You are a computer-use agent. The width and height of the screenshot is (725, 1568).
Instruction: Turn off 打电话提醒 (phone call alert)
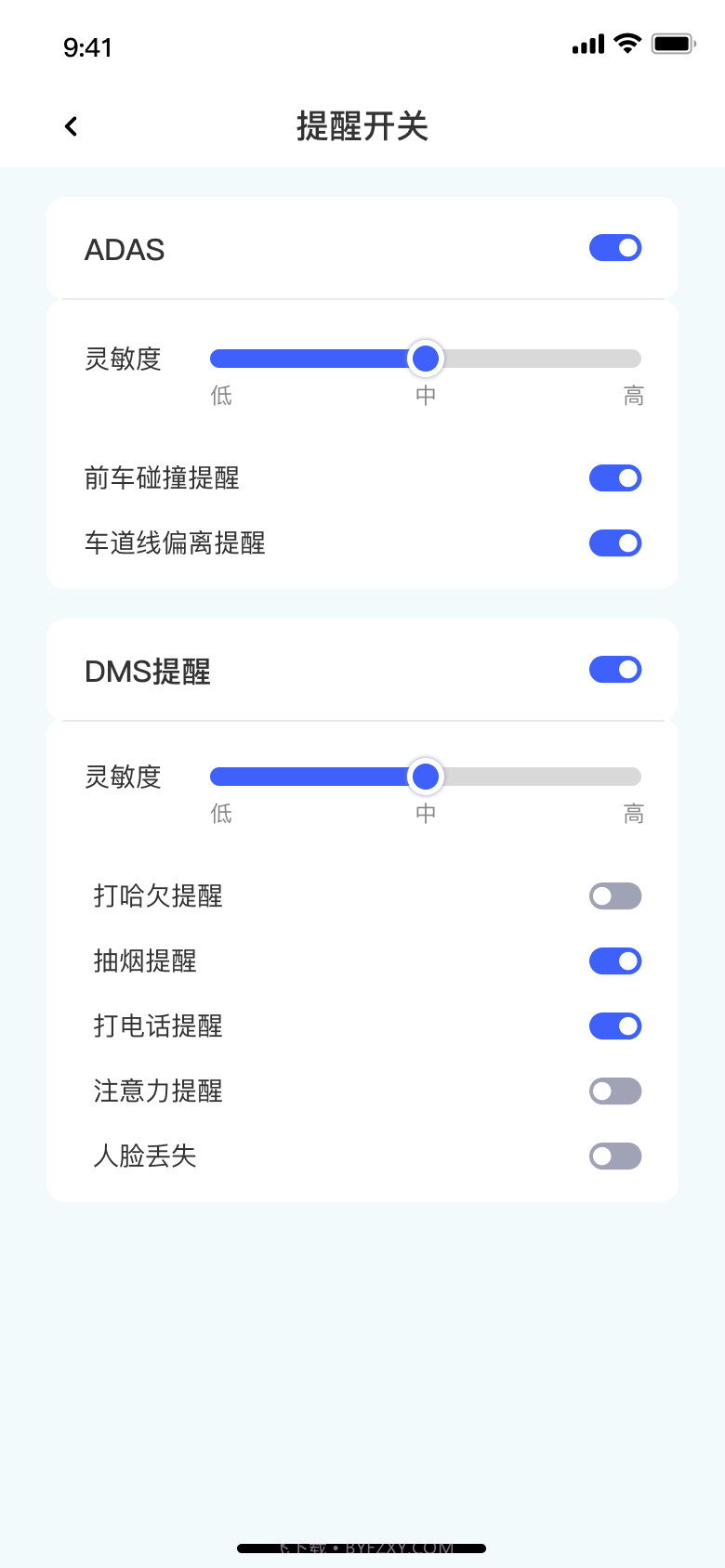[615, 1026]
